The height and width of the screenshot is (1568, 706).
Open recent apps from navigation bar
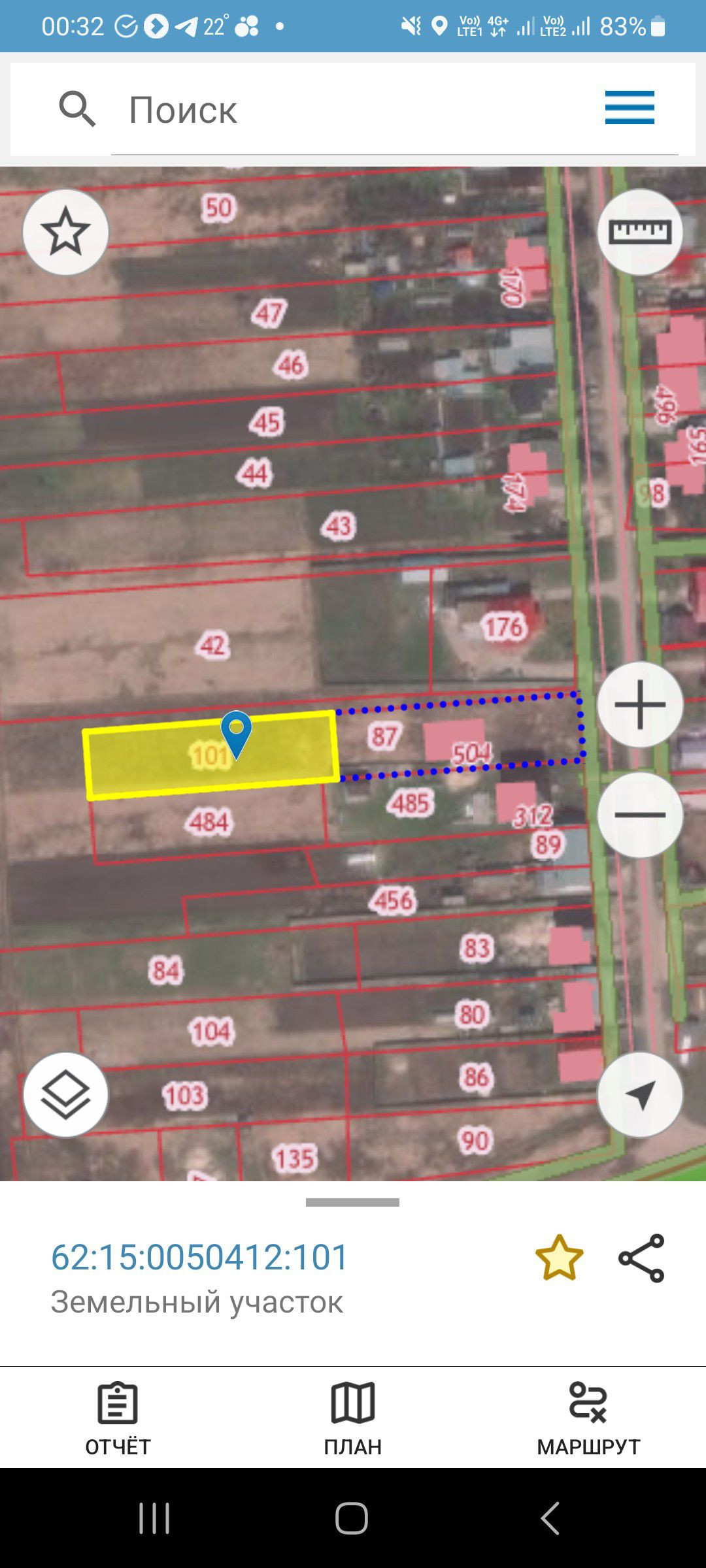click(x=154, y=1517)
